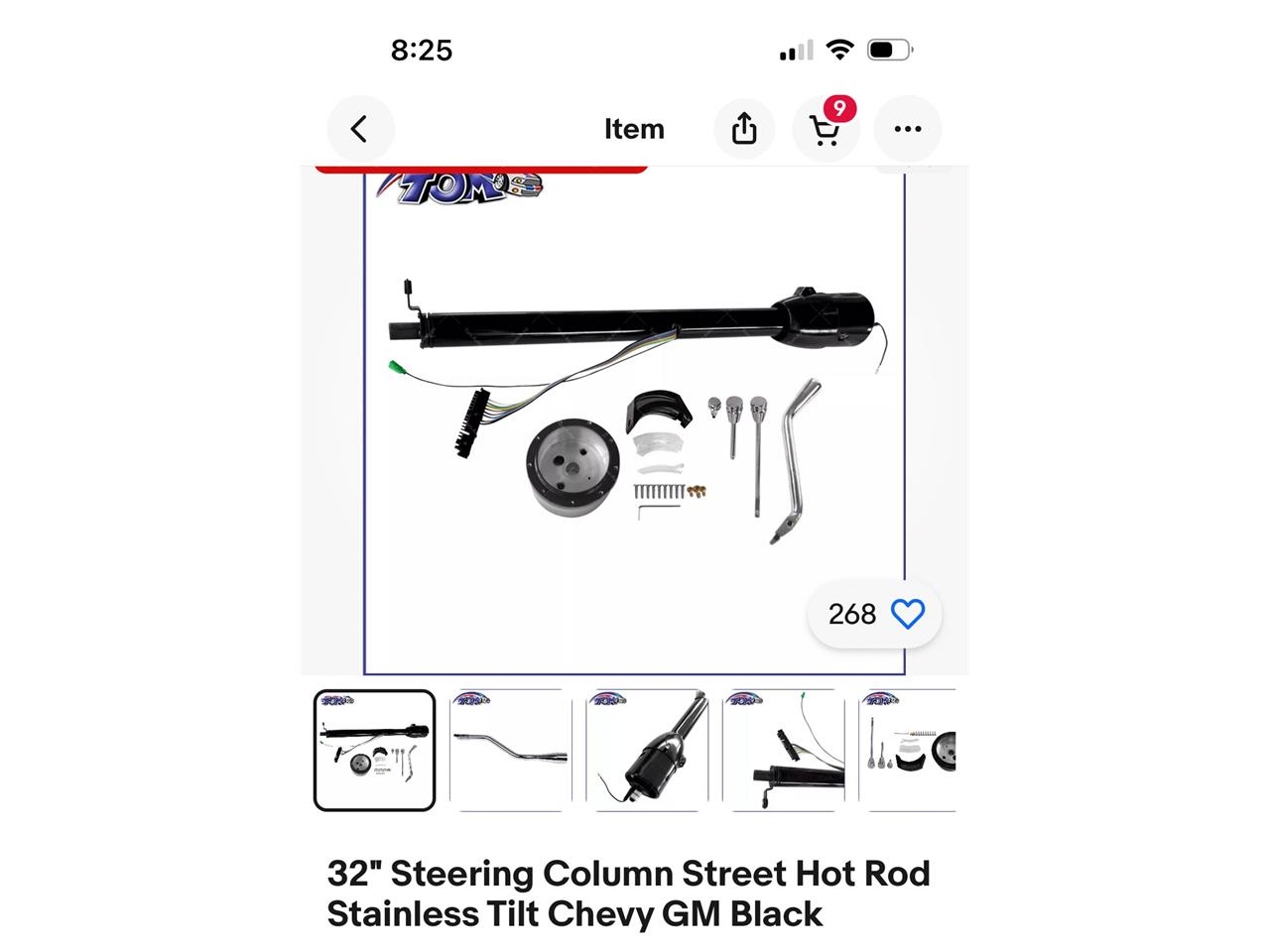This screenshot has width=1270, height=952.
Task: Open the three-dot overflow menu
Action: tap(907, 129)
